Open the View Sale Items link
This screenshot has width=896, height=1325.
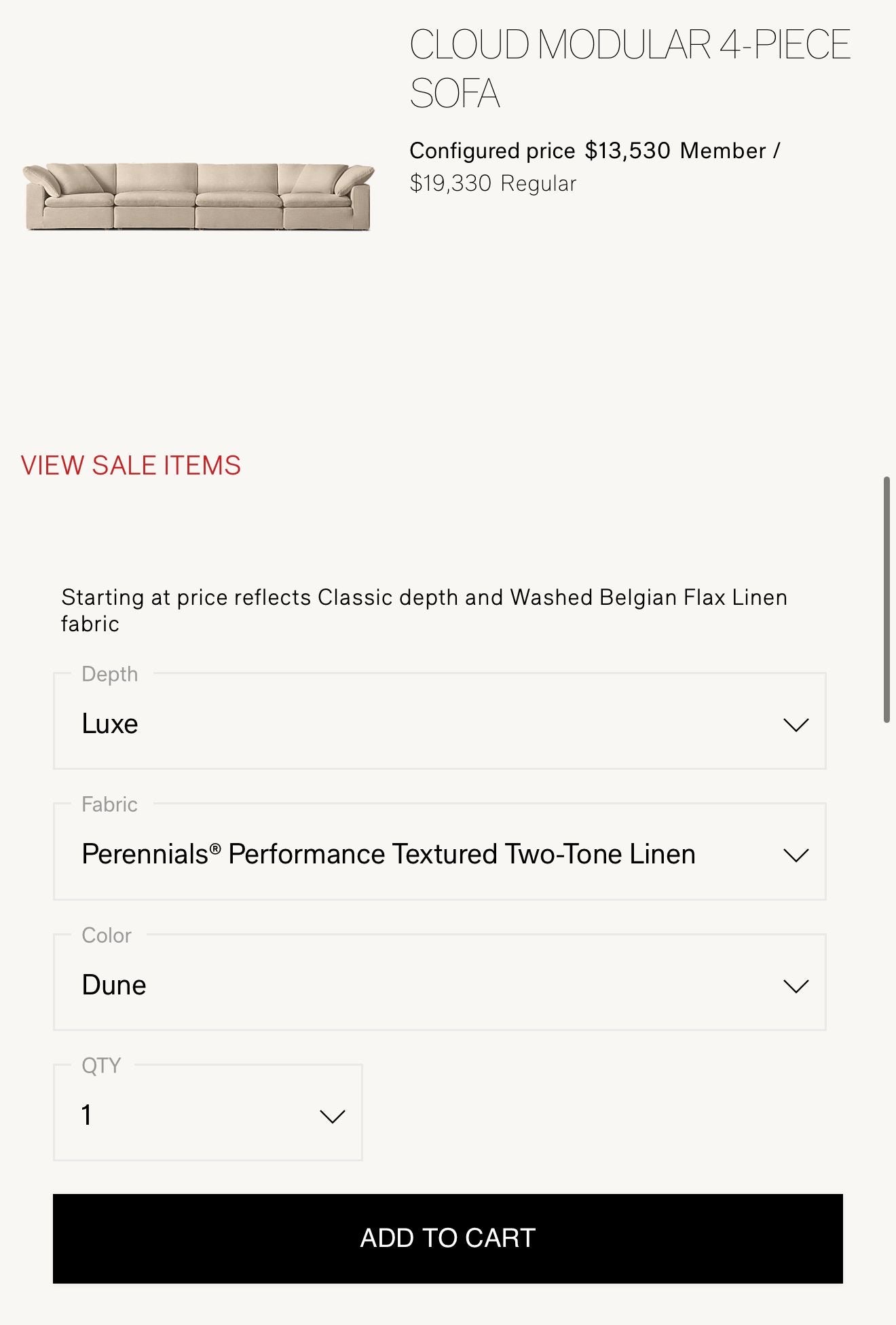tap(131, 466)
